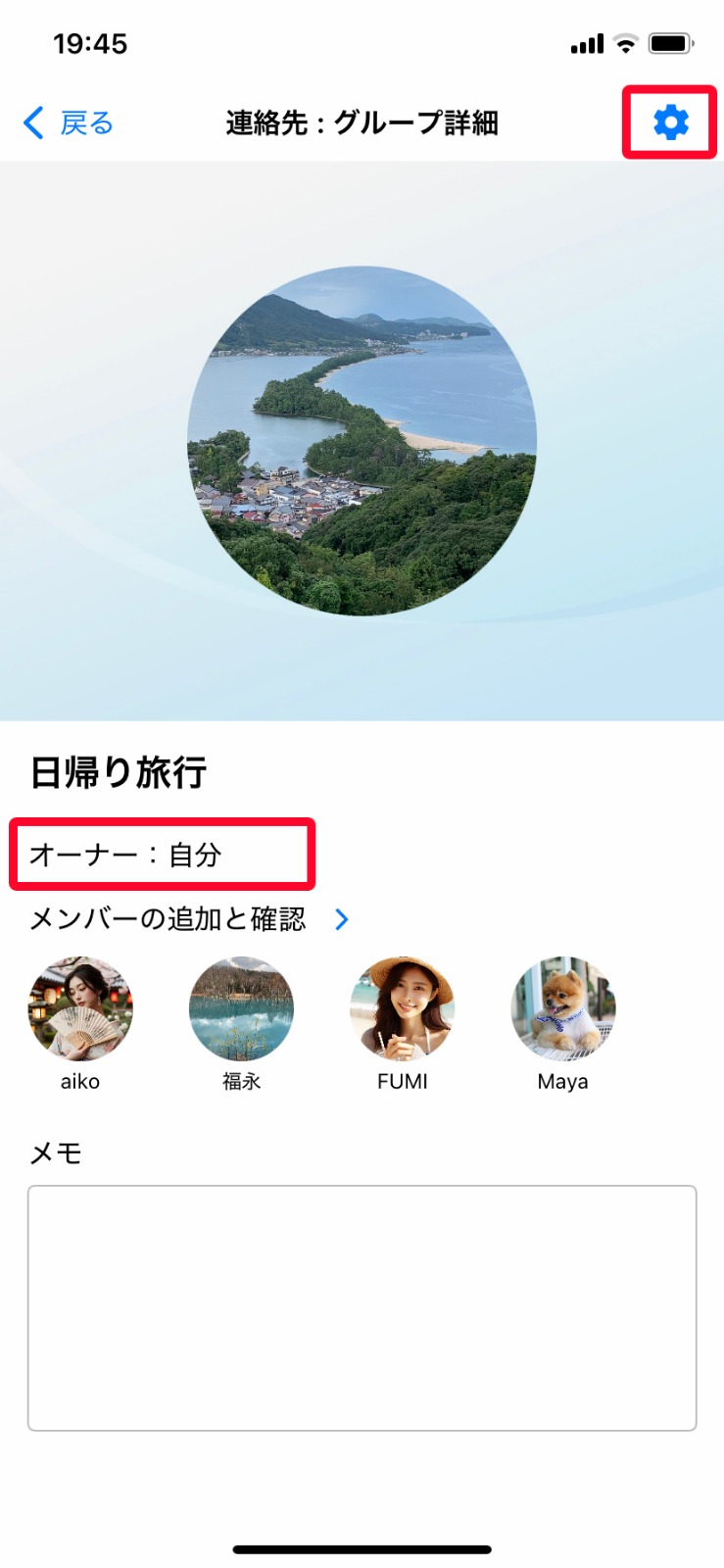This screenshot has height=1568, width=724.
Task: Open group settings gear icon
Action: point(670,122)
